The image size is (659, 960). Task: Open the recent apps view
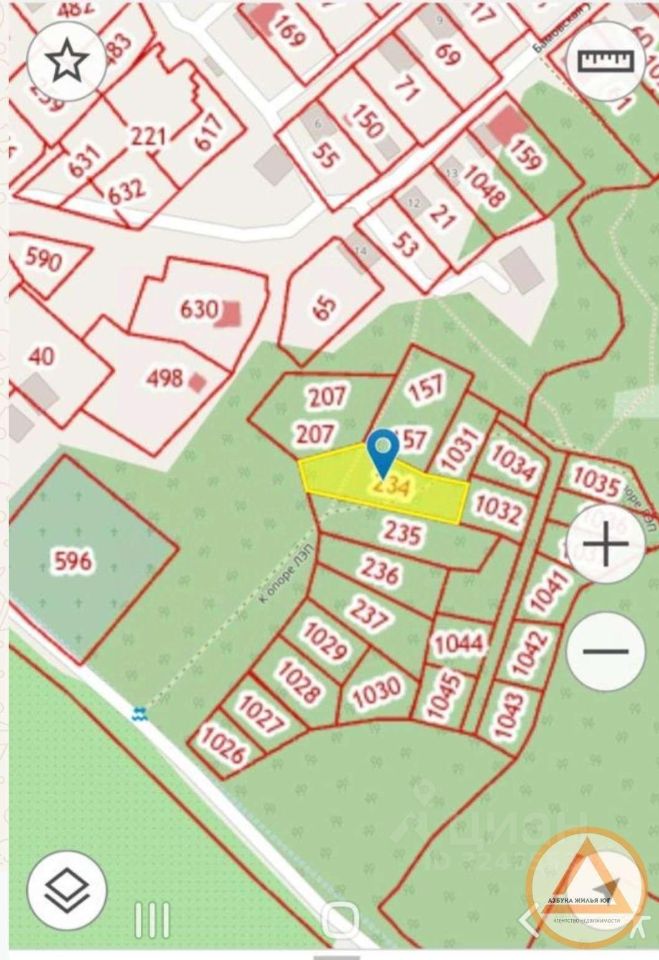(x=152, y=919)
